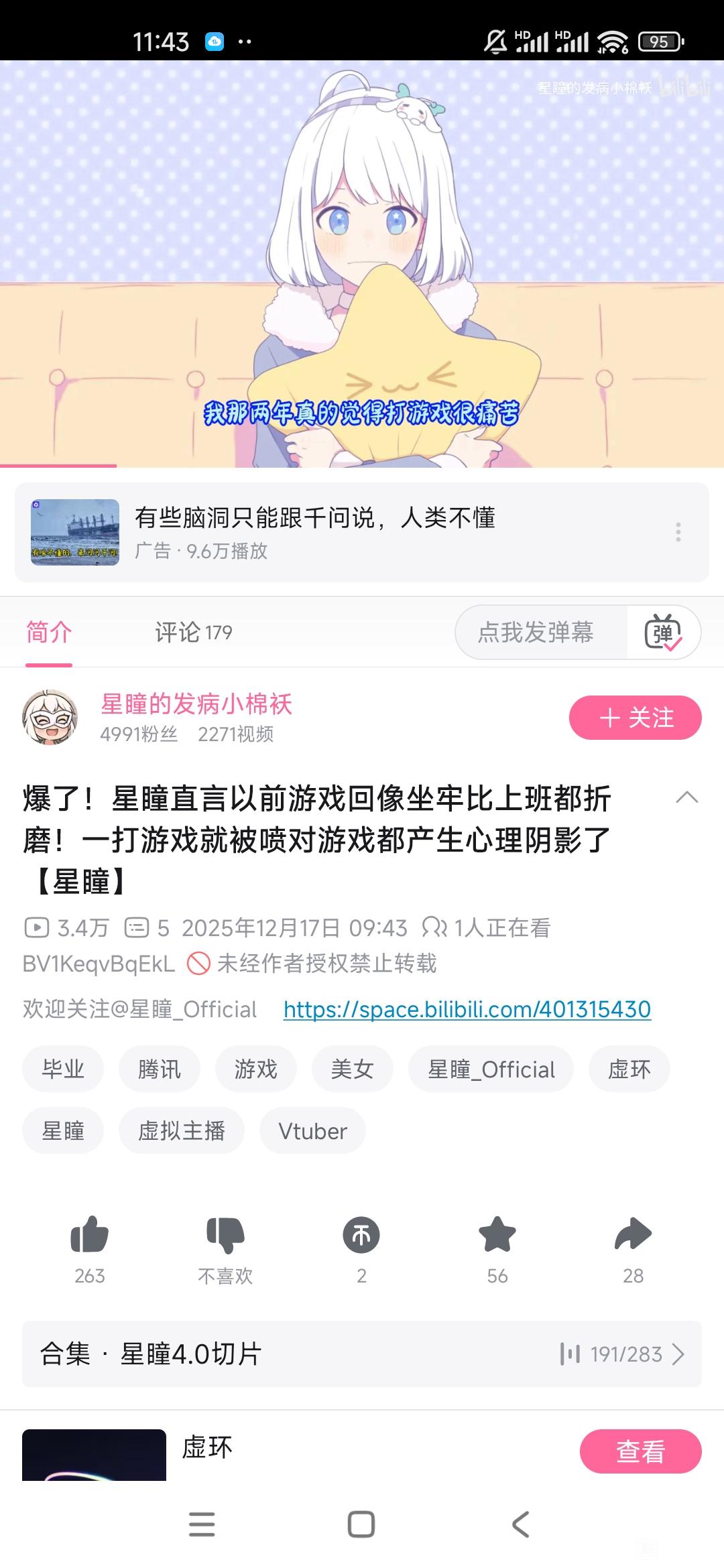Switch to the 评论 comments tab
Screen dimensions: 724x1568
pyautogui.click(x=193, y=632)
